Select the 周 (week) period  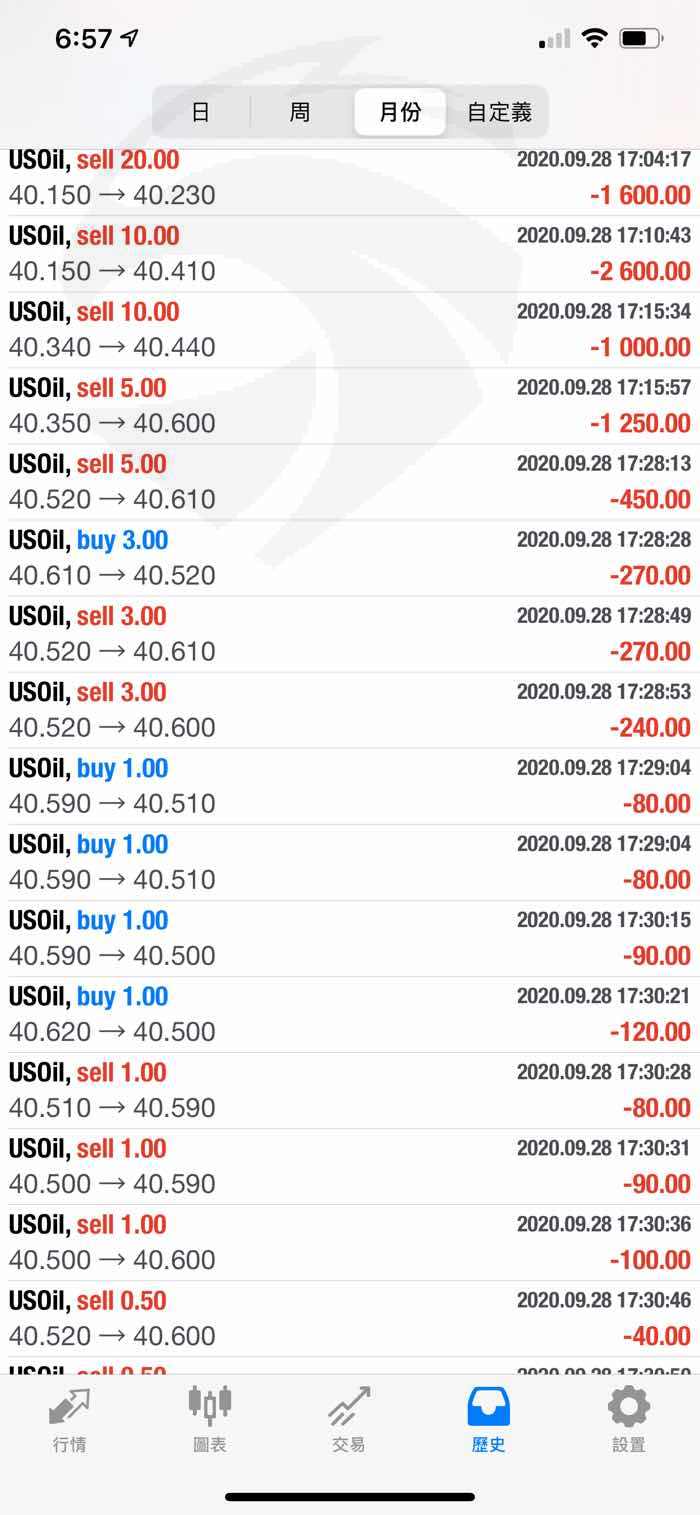click(299, 112)
